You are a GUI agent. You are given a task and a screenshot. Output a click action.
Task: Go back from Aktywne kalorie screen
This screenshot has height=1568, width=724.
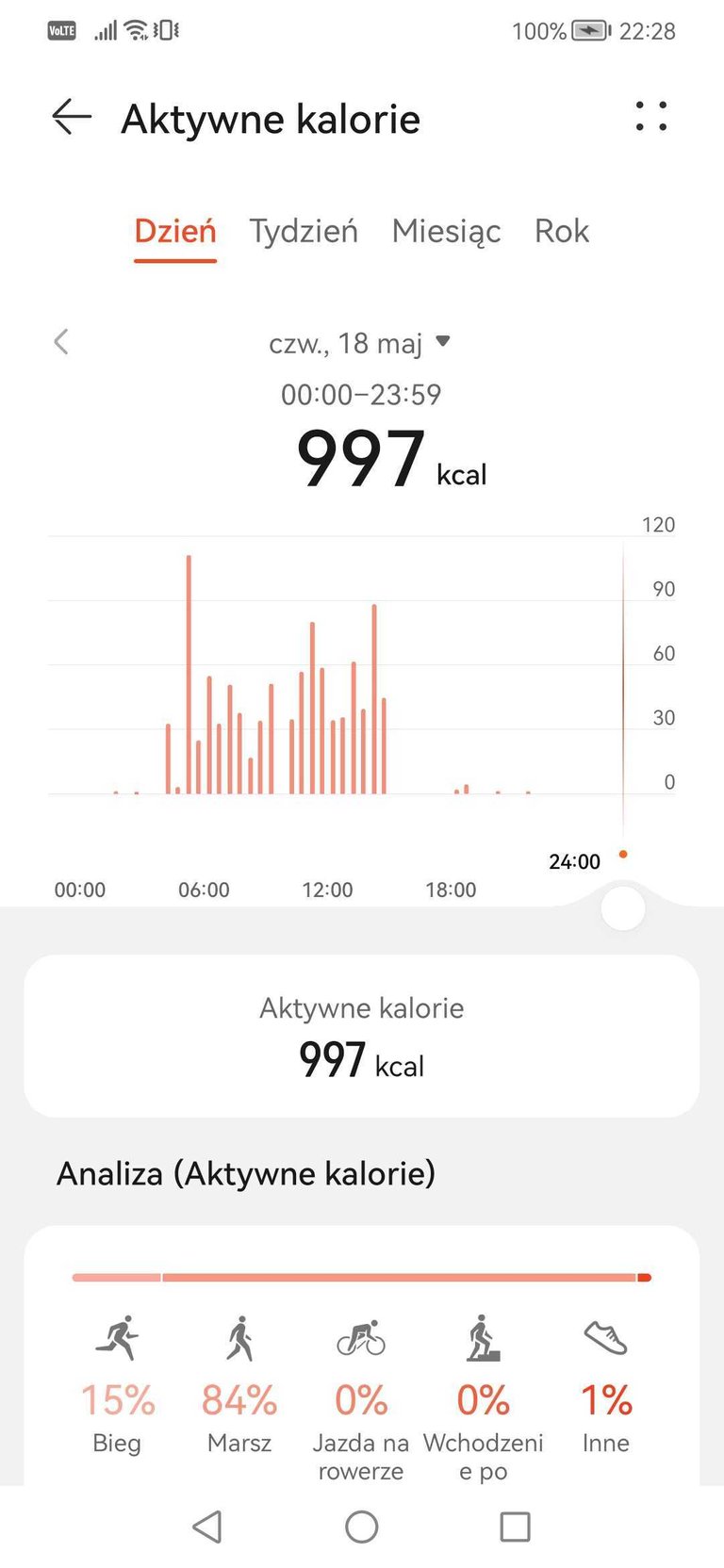(72, 118)
